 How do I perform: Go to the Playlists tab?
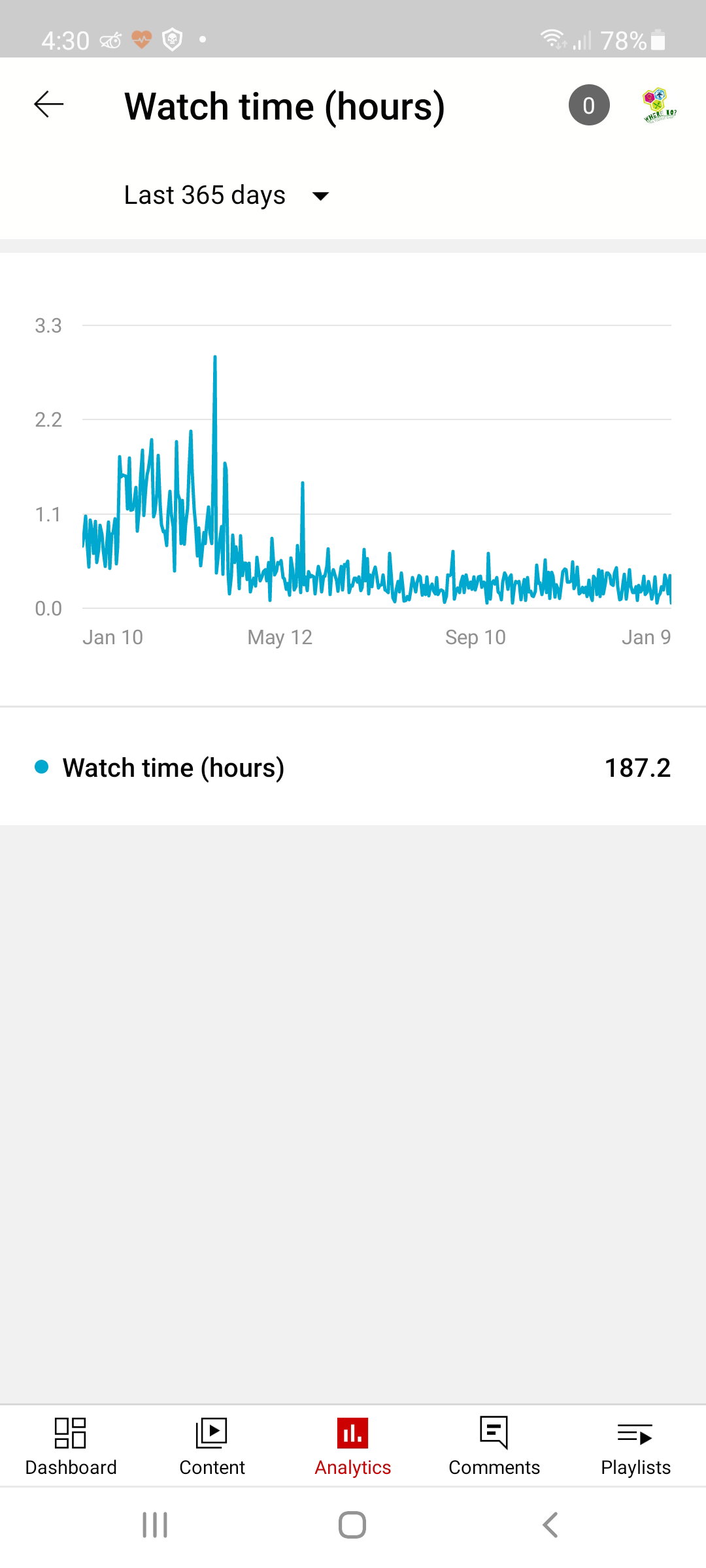pyautogui.click(x=635, y=1446)
